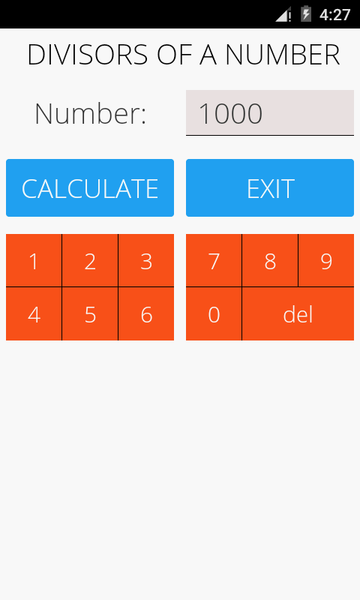Enter digit 3 on keypad
Image resolution: width=360 pixels, height=600 pixels.
tap(146, 260)
